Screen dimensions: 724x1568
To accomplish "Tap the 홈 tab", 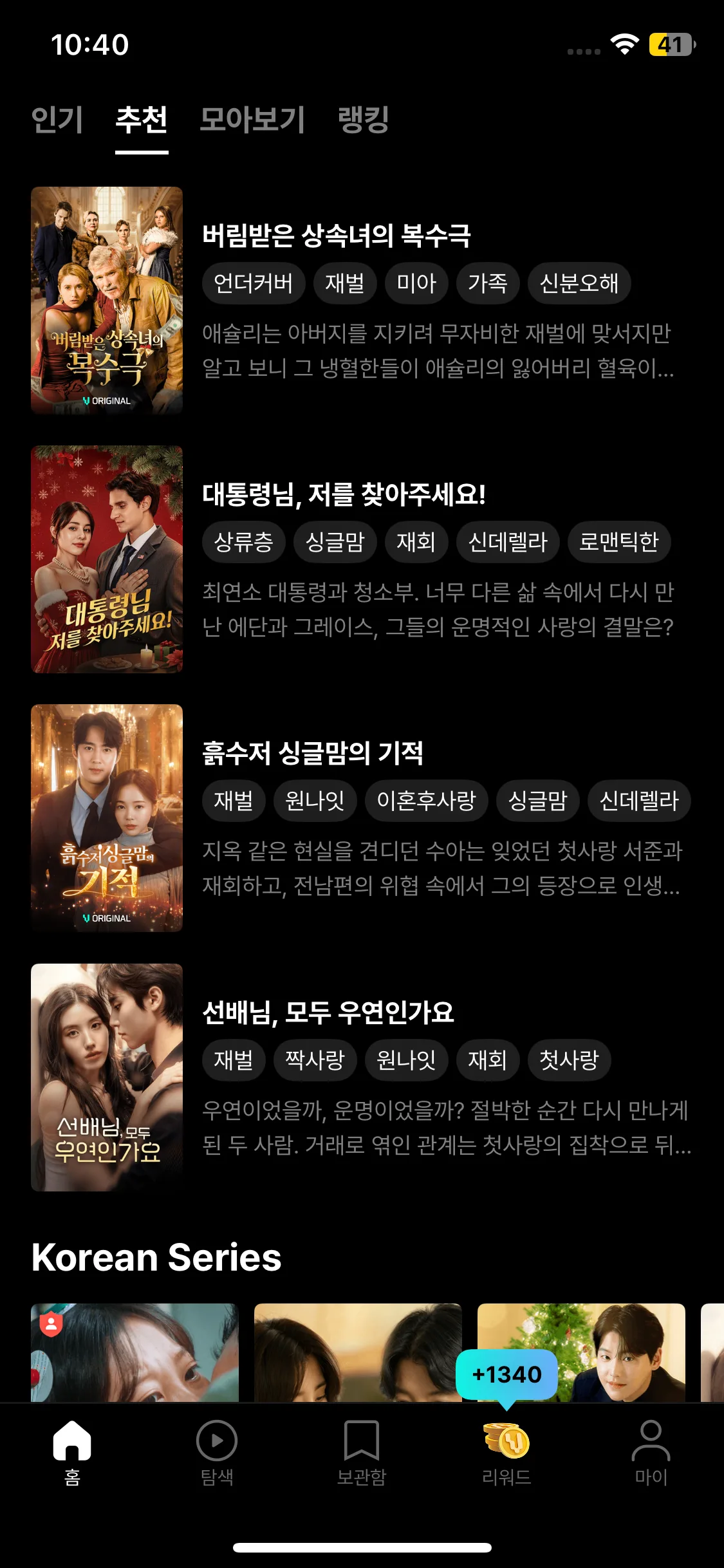I will click(x=72, y=1452).
